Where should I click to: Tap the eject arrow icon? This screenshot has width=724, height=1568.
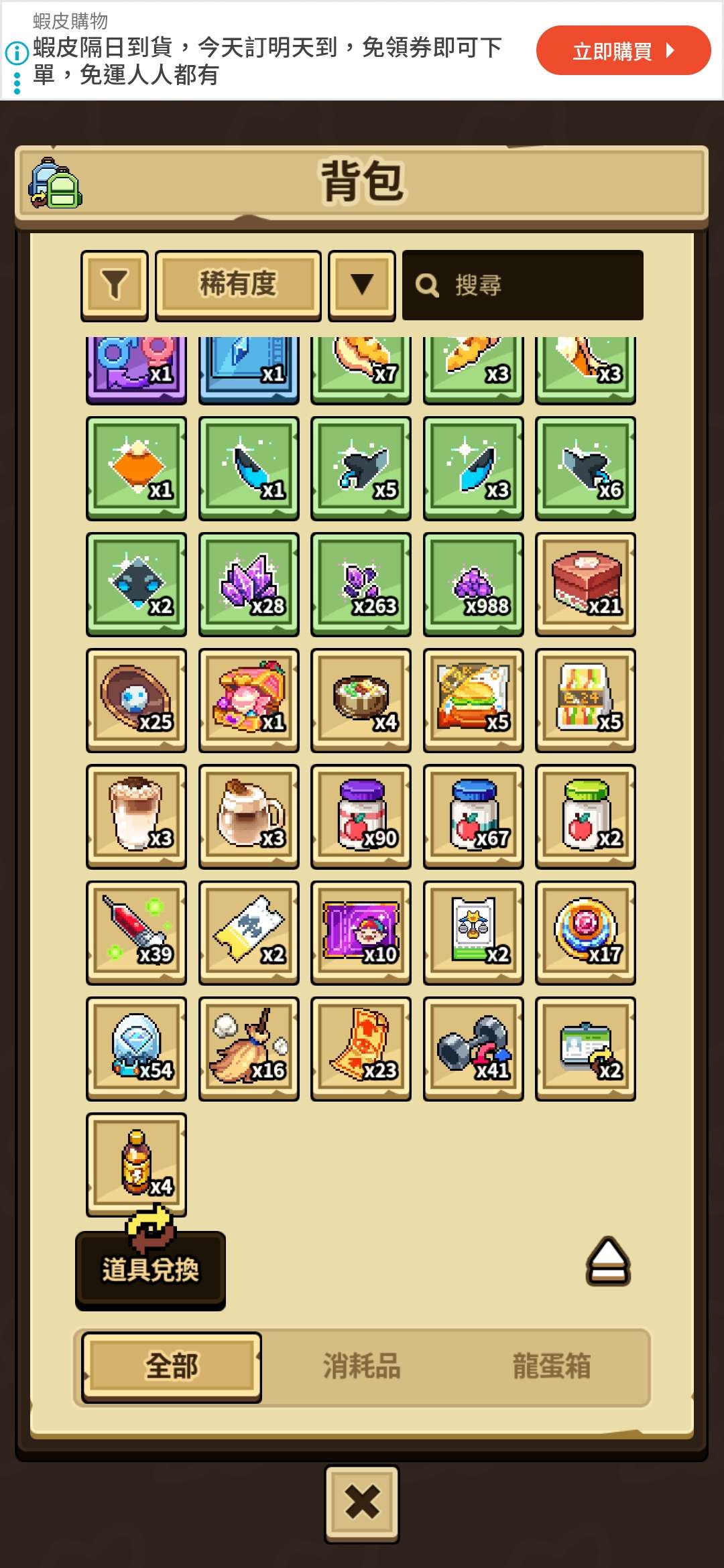tap(608, 1261)
